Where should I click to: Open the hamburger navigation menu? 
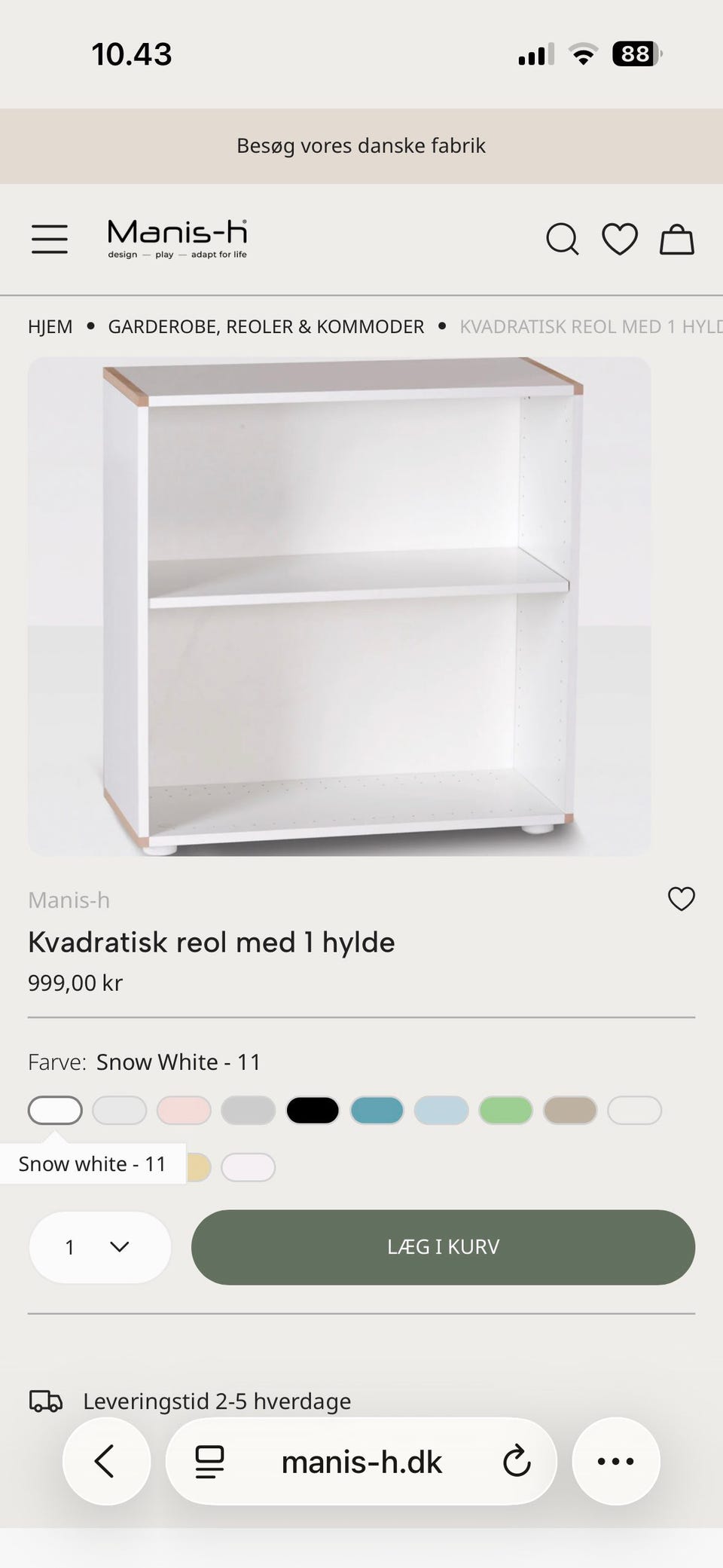pos(50,239)
